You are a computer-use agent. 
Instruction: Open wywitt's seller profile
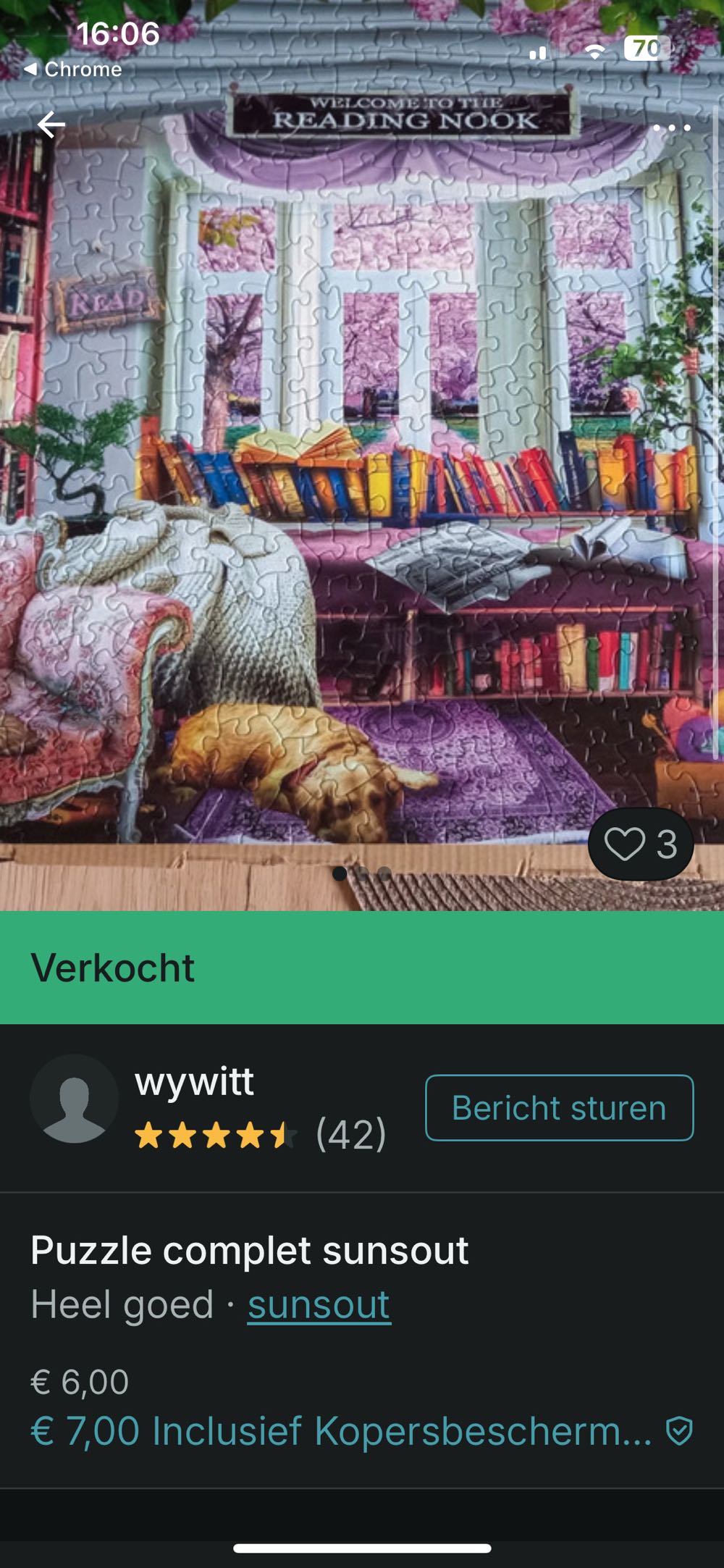tap(194, 1082)
